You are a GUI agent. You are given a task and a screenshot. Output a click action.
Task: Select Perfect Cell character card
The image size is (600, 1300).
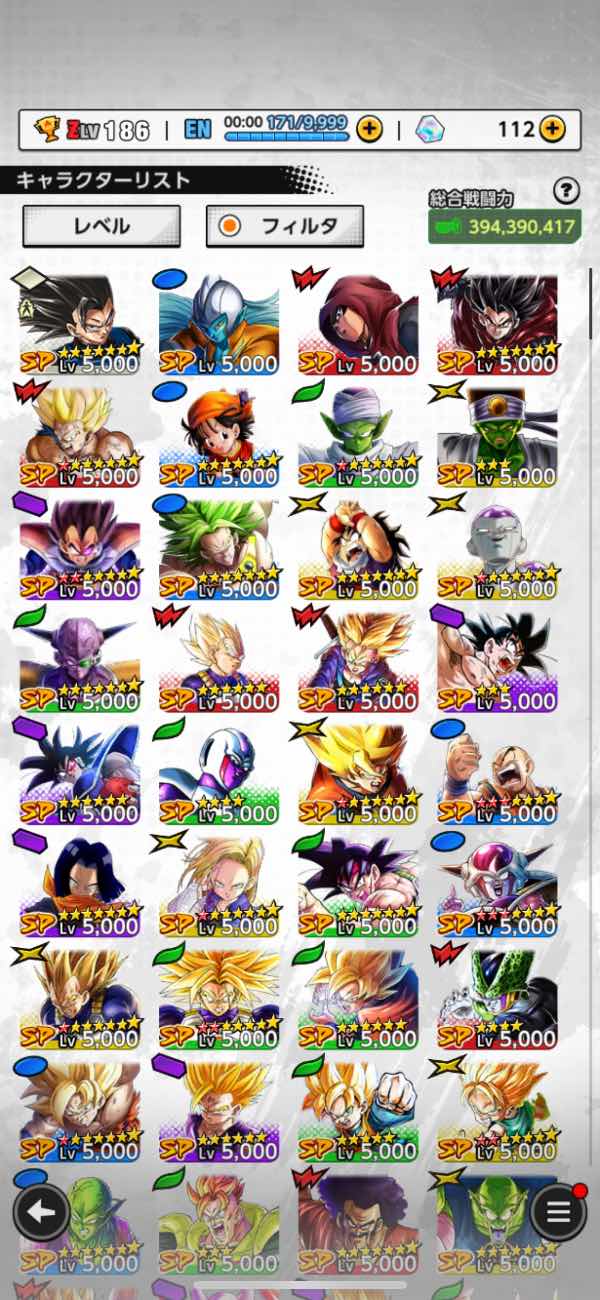496,996
